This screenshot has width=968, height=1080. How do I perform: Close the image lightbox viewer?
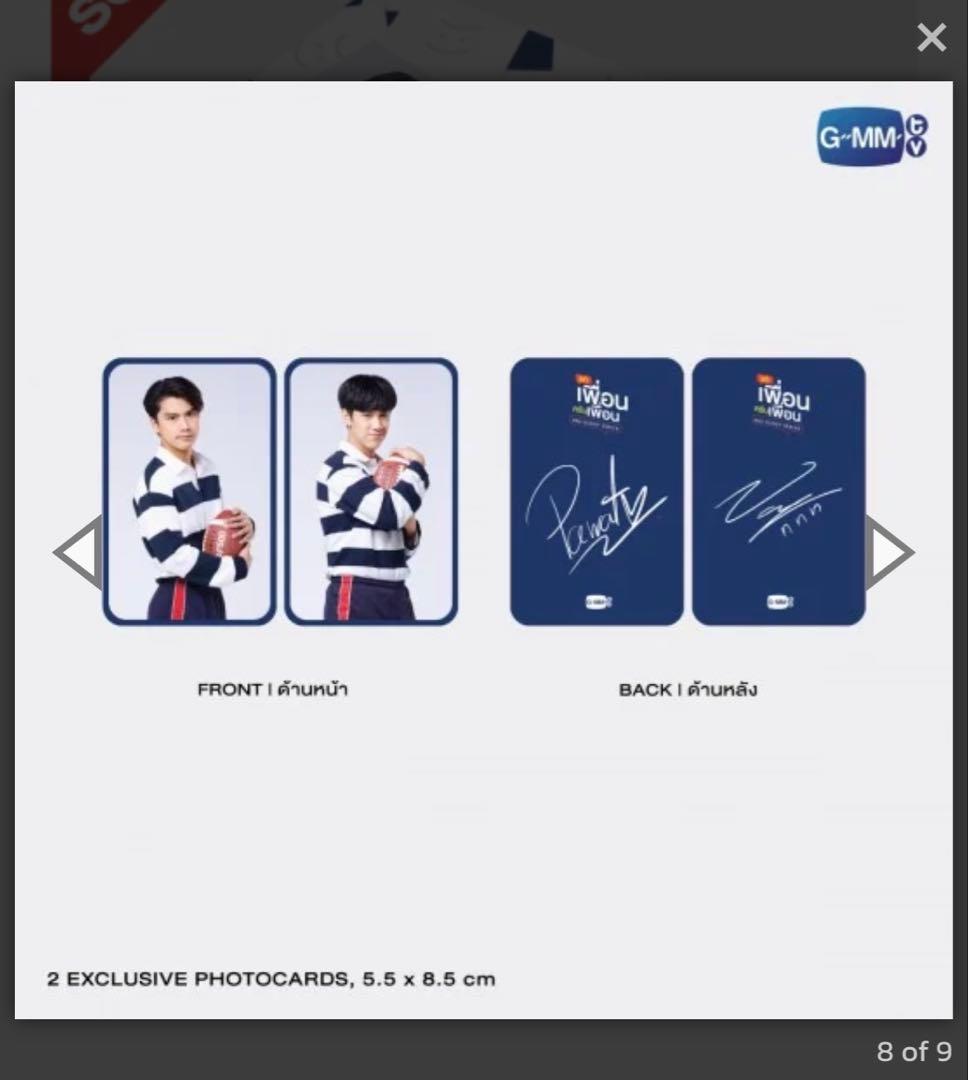[x=931, y=38]
